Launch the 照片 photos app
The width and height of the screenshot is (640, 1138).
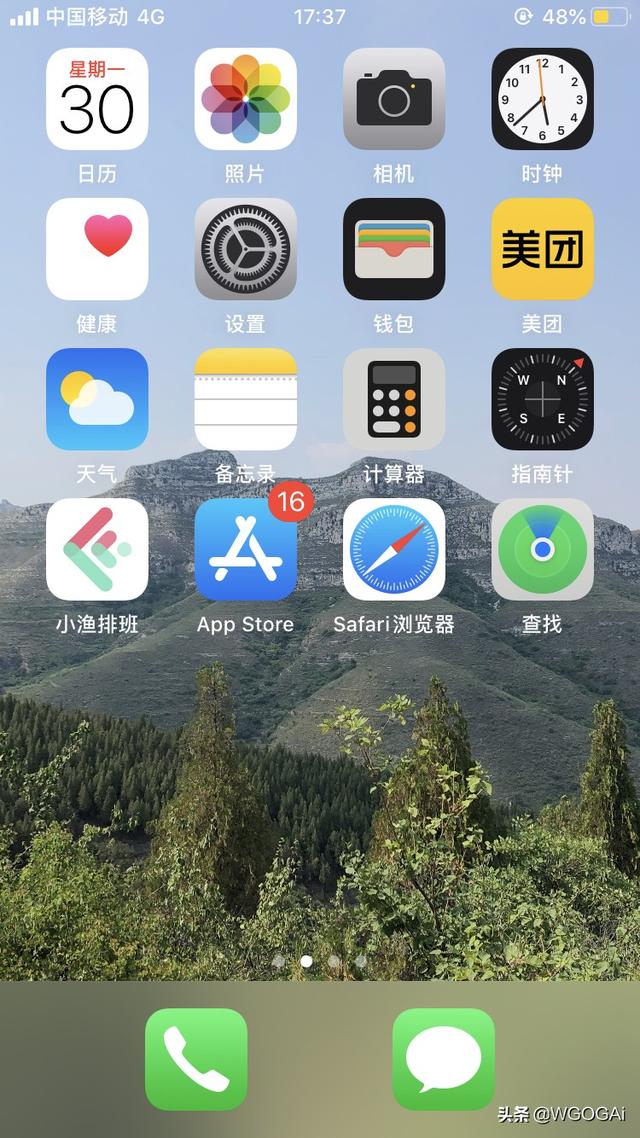245,99
